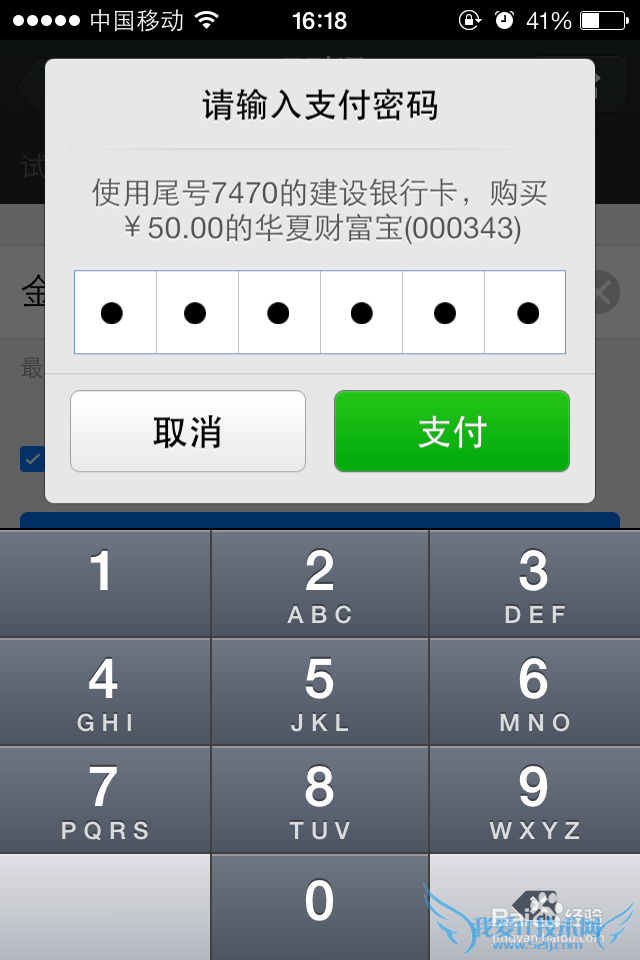This screenshot has height=960, width=640.
Task: Enter digit 5 on the keypad
Action: tap(319, 692)
